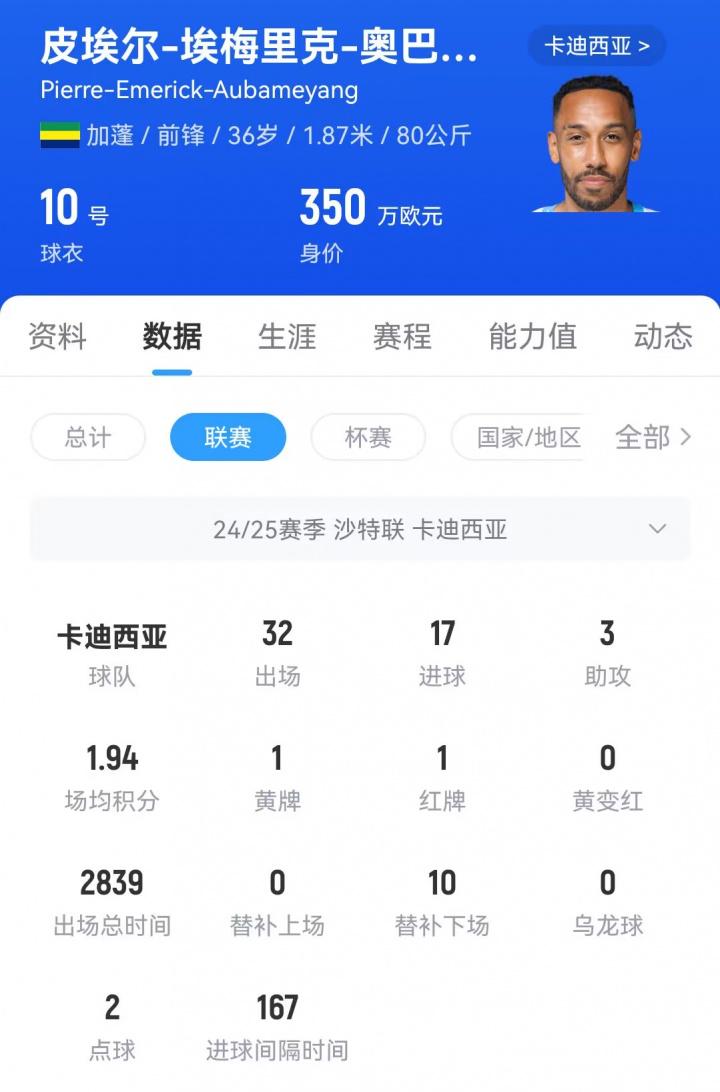Switch to the 资料 tab
Screen dimensions: 720x1092
point(57,337)
